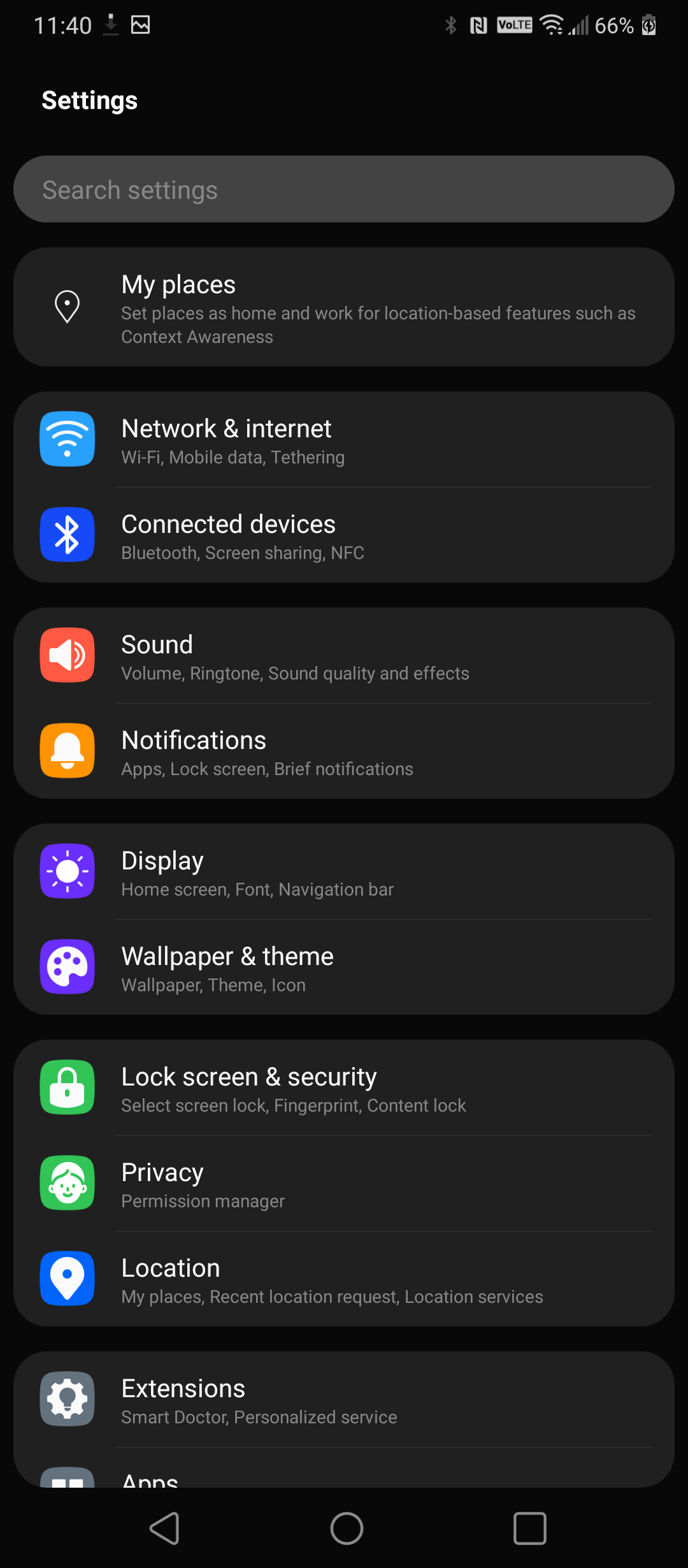Open Sound settings
The image size is (688, 1568).
coord(344,656)
